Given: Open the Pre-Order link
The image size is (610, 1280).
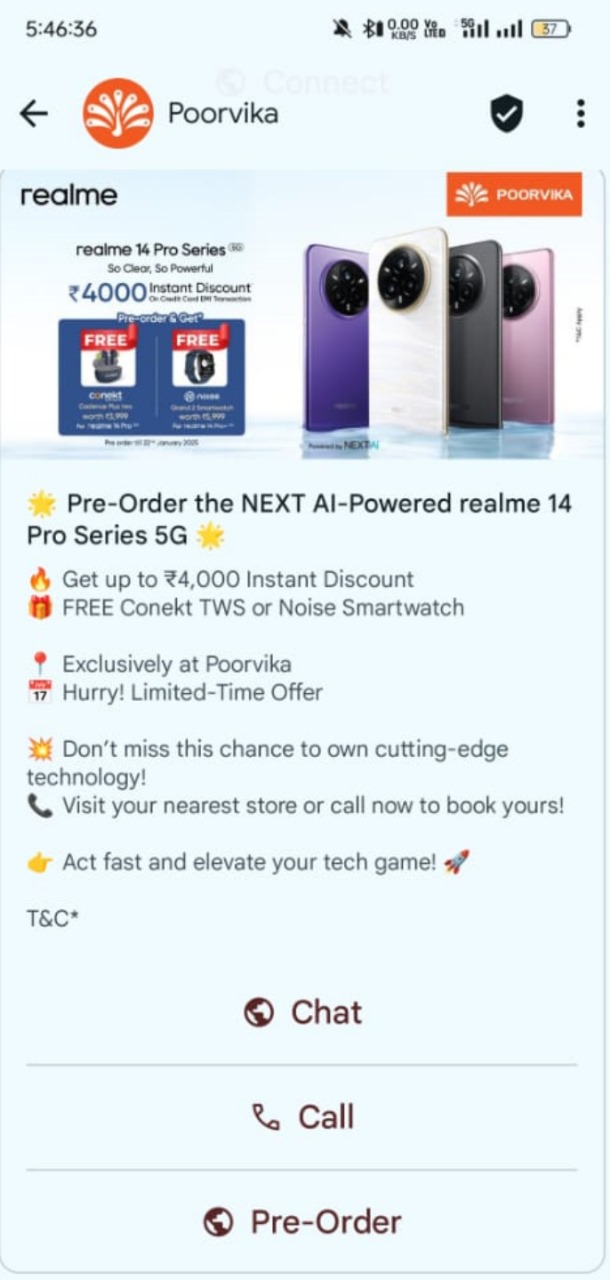Looking at the screenshot, I should tap(303, 1222).
